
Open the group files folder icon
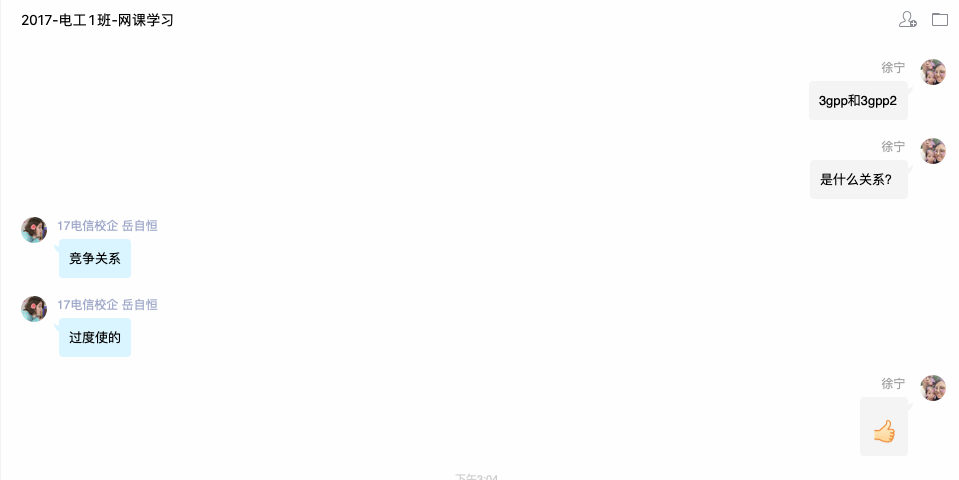[x=939, y=19]
